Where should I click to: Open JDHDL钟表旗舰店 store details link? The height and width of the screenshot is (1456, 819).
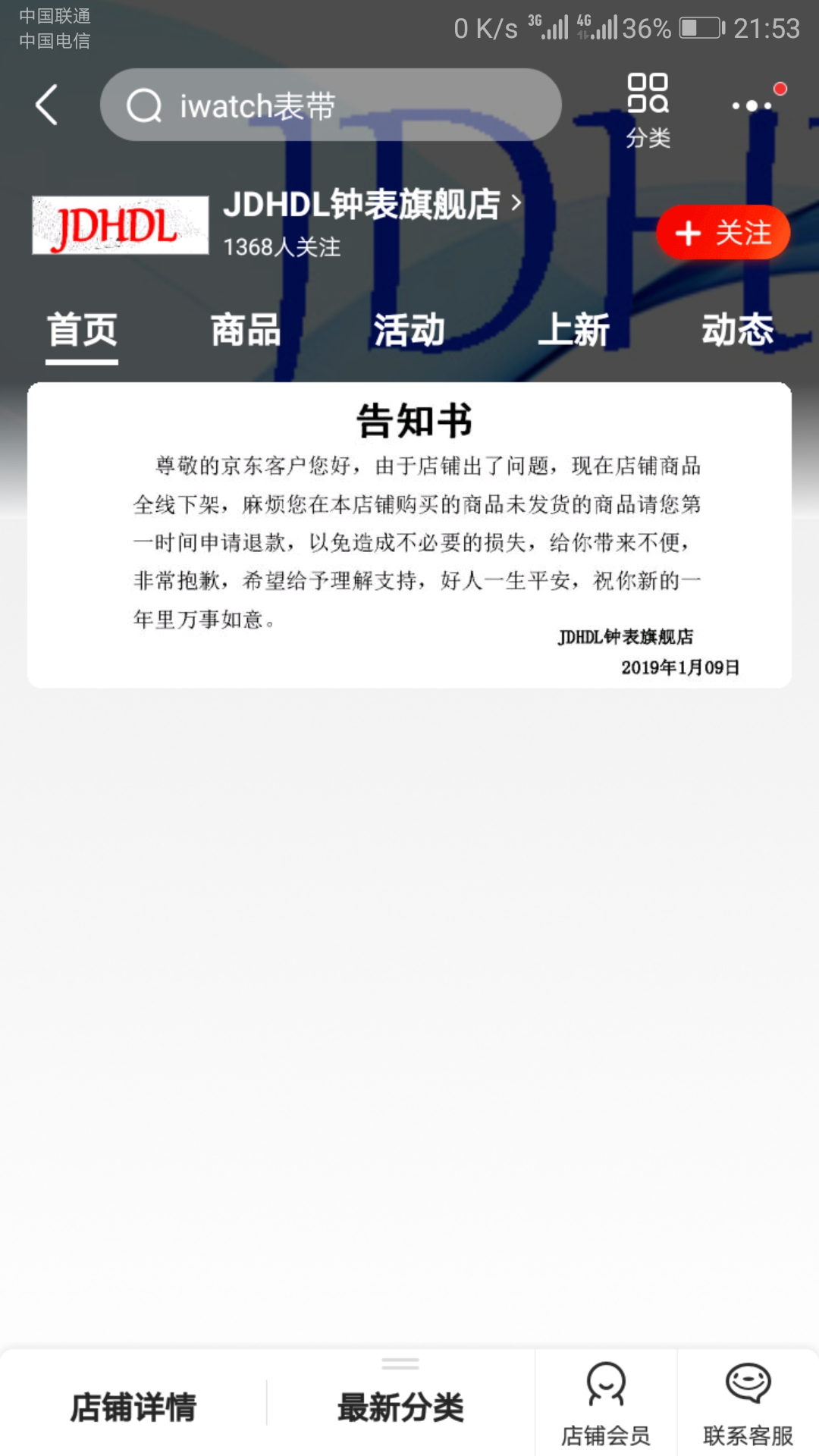pos(372,204)
